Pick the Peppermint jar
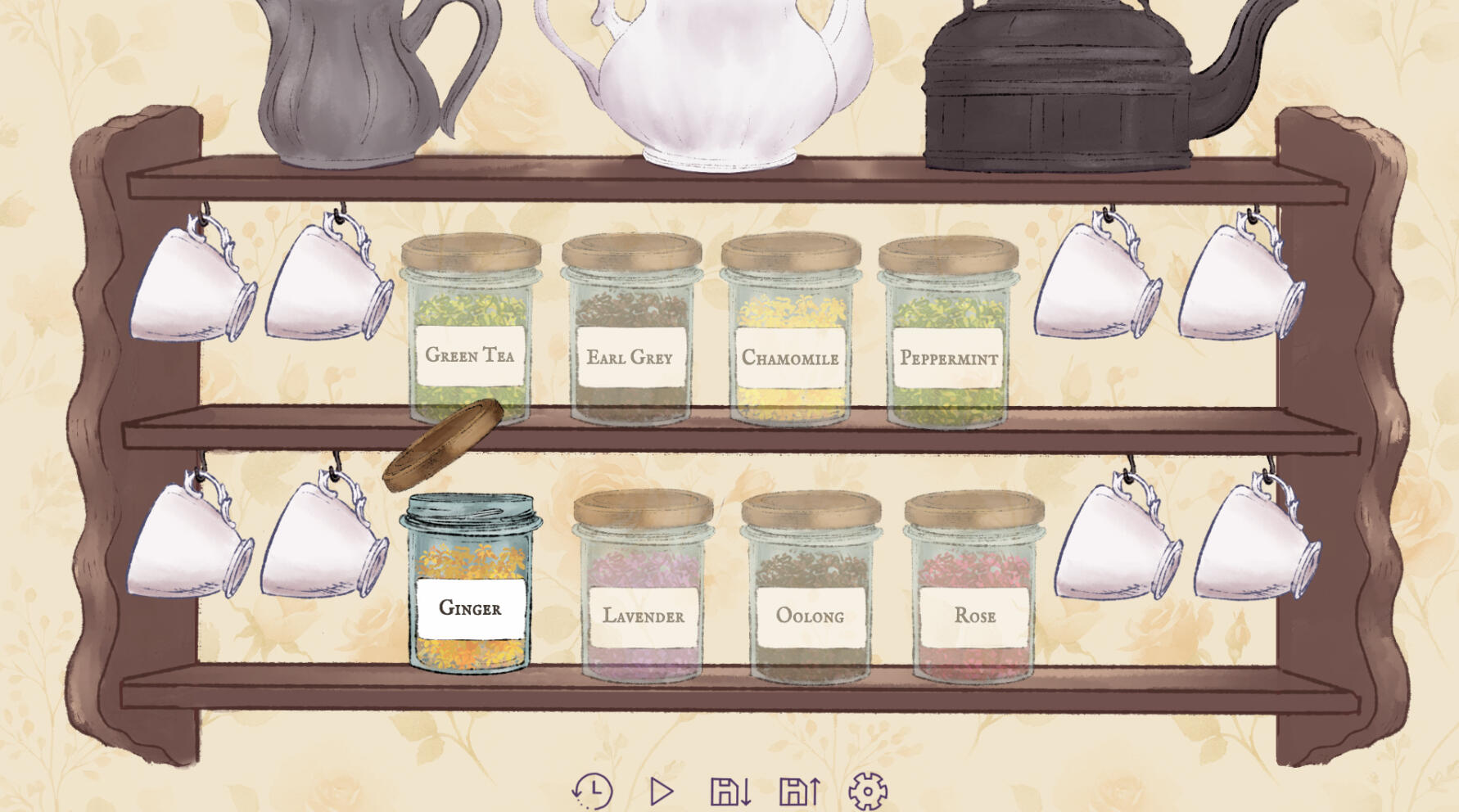Viewport: 1459px width, 812px height. pyautogui.click(x=948, y=337)
